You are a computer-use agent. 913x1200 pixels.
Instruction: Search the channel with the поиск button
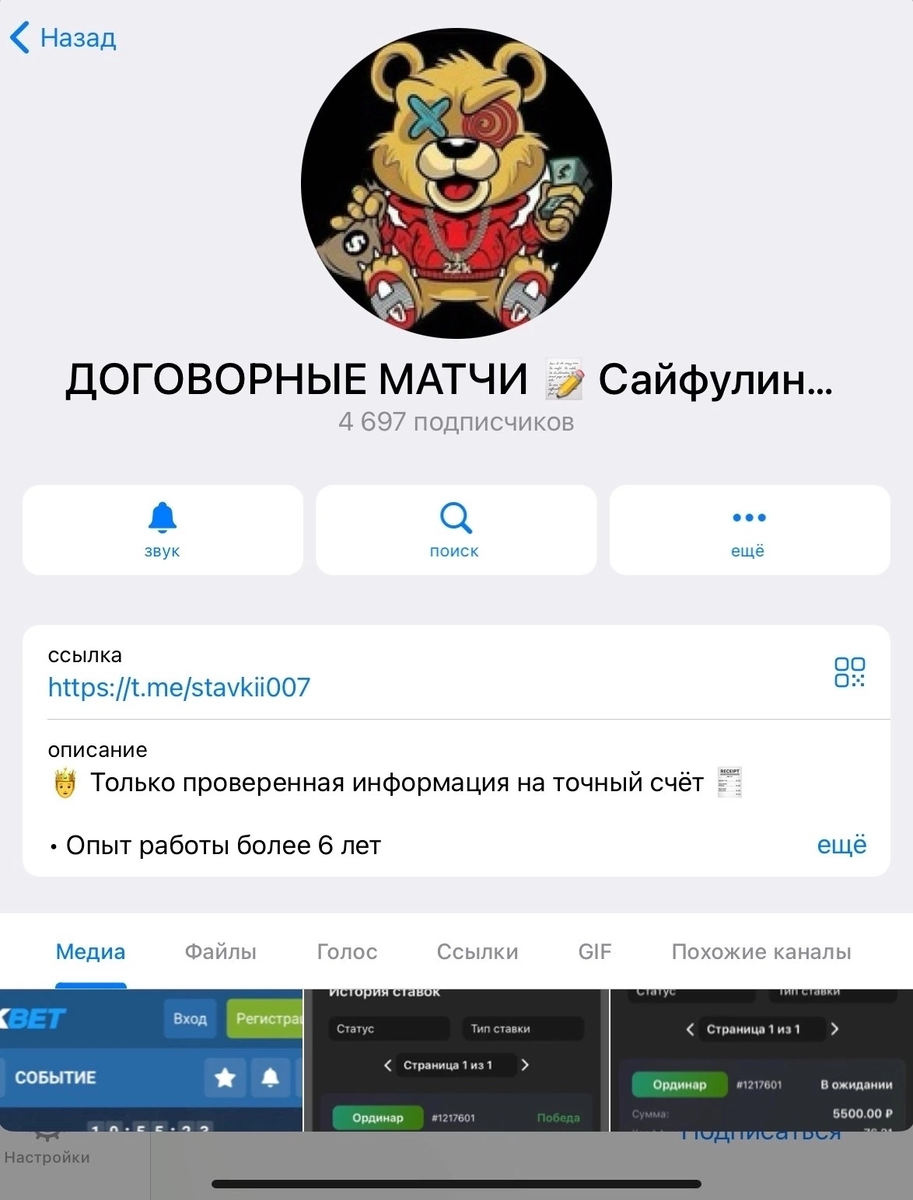[x=456, y=530]
